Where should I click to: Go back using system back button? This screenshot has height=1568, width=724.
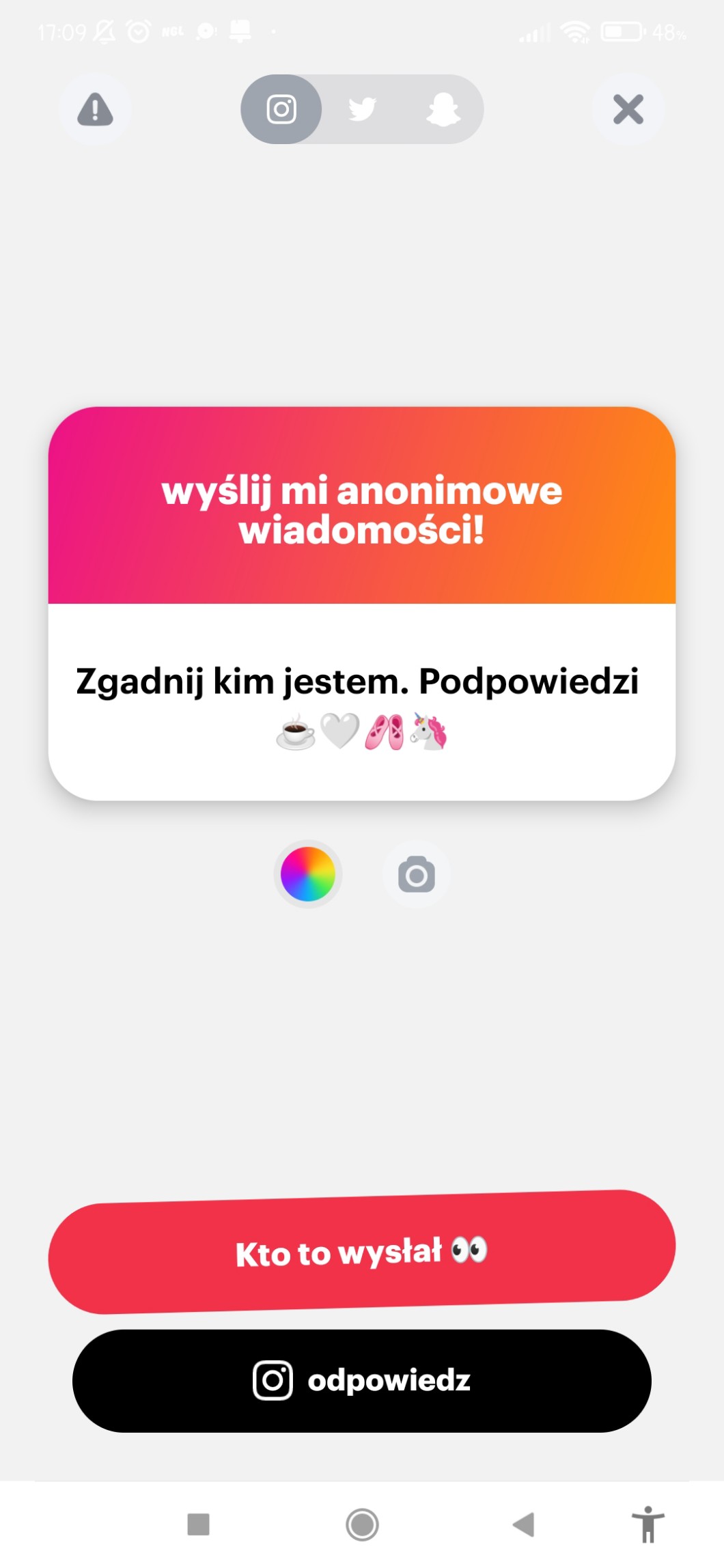pos(524,1524)
